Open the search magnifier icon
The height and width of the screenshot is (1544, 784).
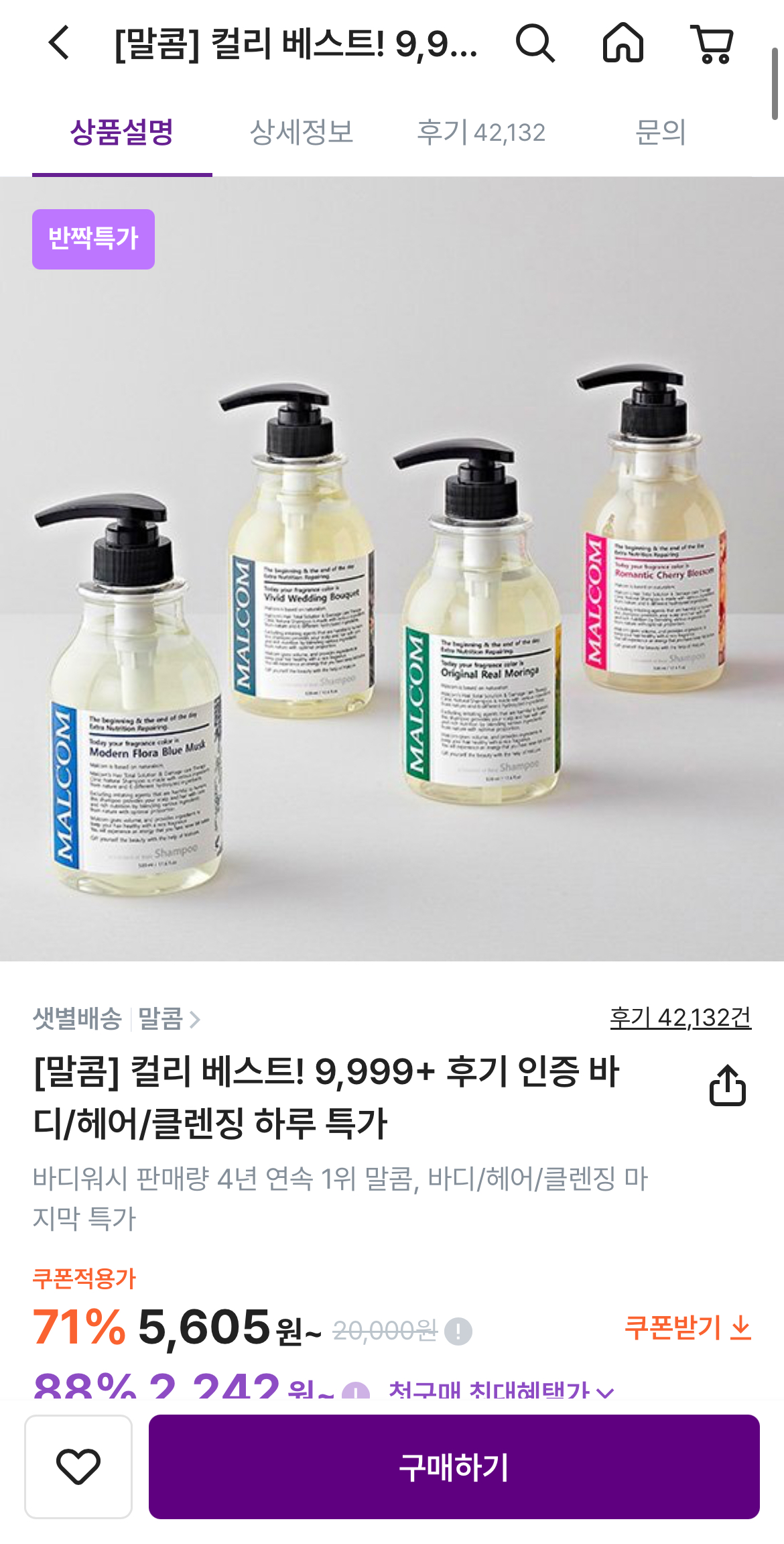535,43
